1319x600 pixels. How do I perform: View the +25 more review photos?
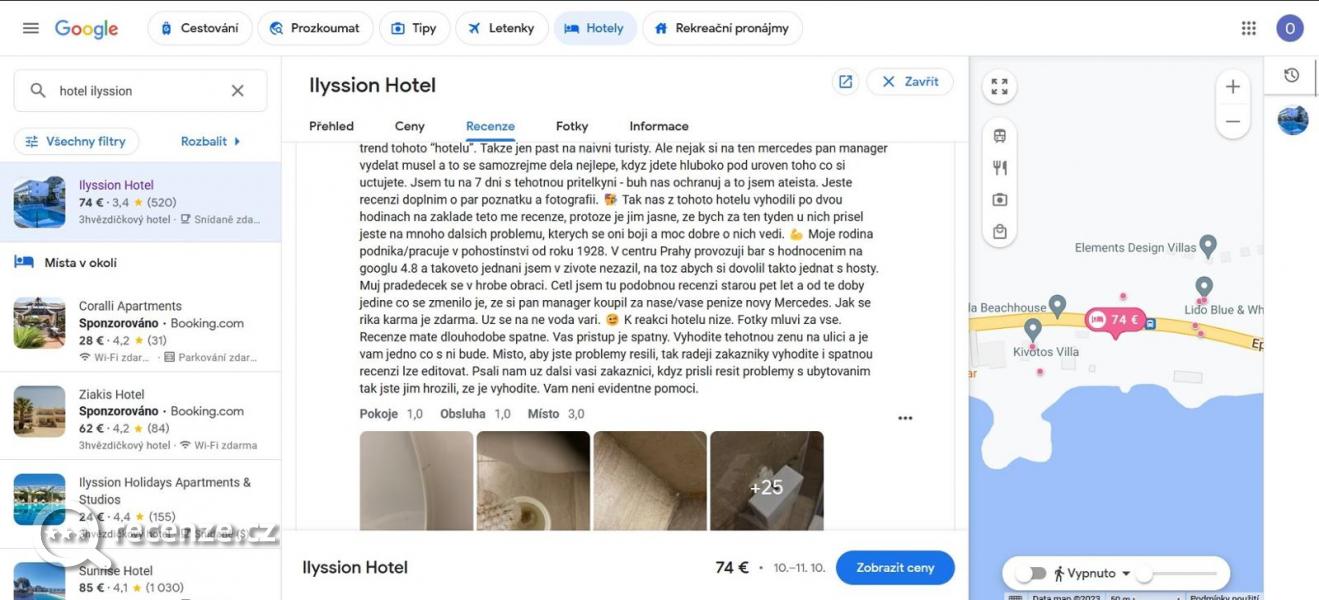766,486
